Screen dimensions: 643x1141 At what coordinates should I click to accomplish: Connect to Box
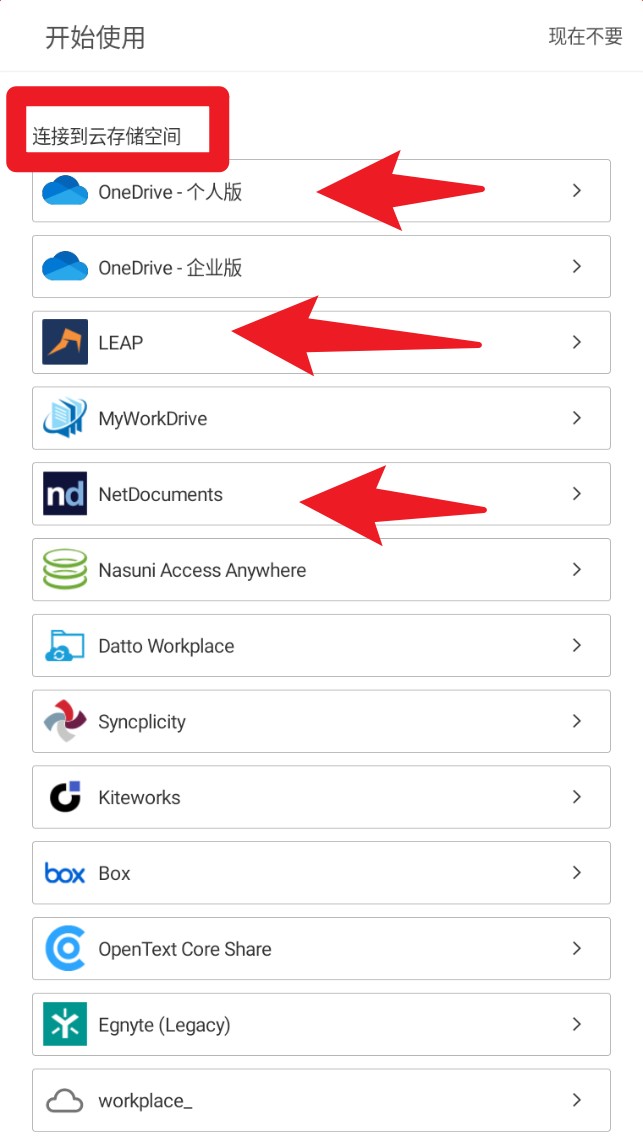tap(321, 873)
